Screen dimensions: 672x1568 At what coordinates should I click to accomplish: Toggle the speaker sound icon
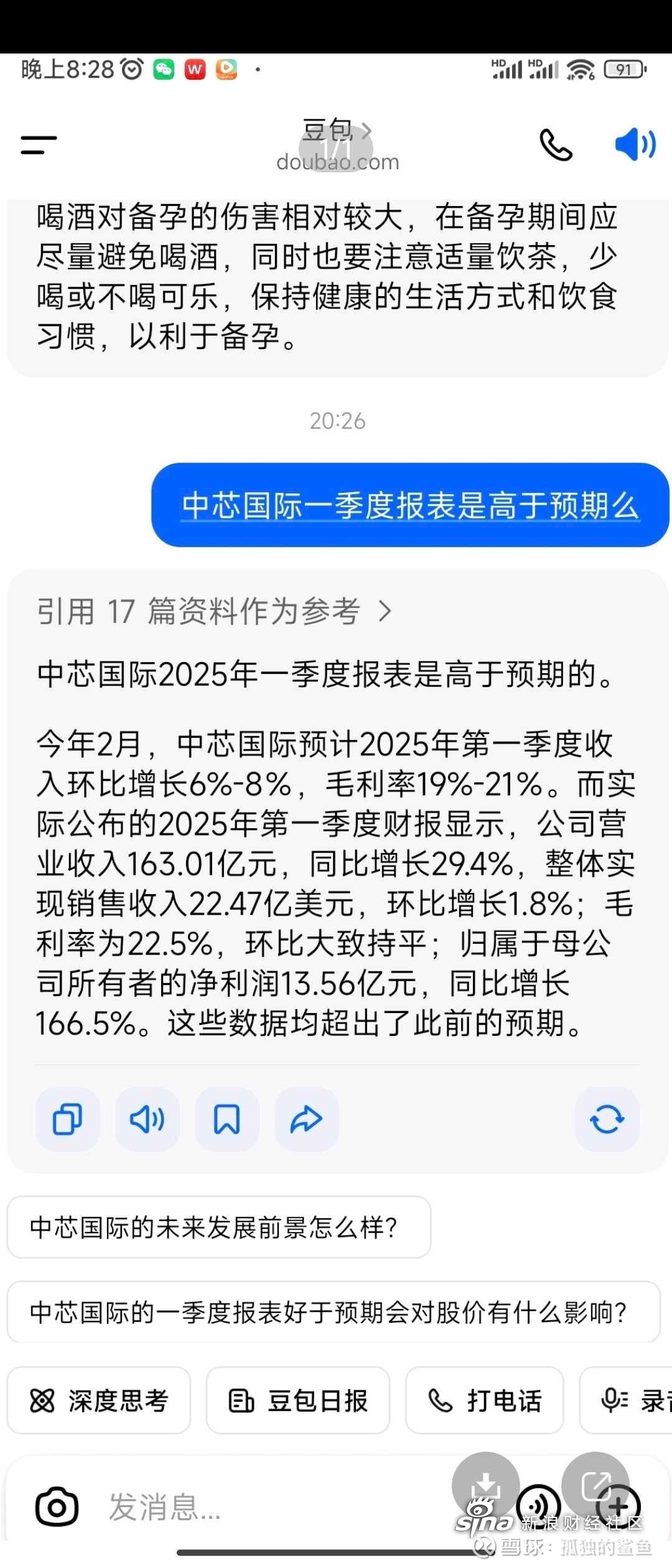(635, 145)
